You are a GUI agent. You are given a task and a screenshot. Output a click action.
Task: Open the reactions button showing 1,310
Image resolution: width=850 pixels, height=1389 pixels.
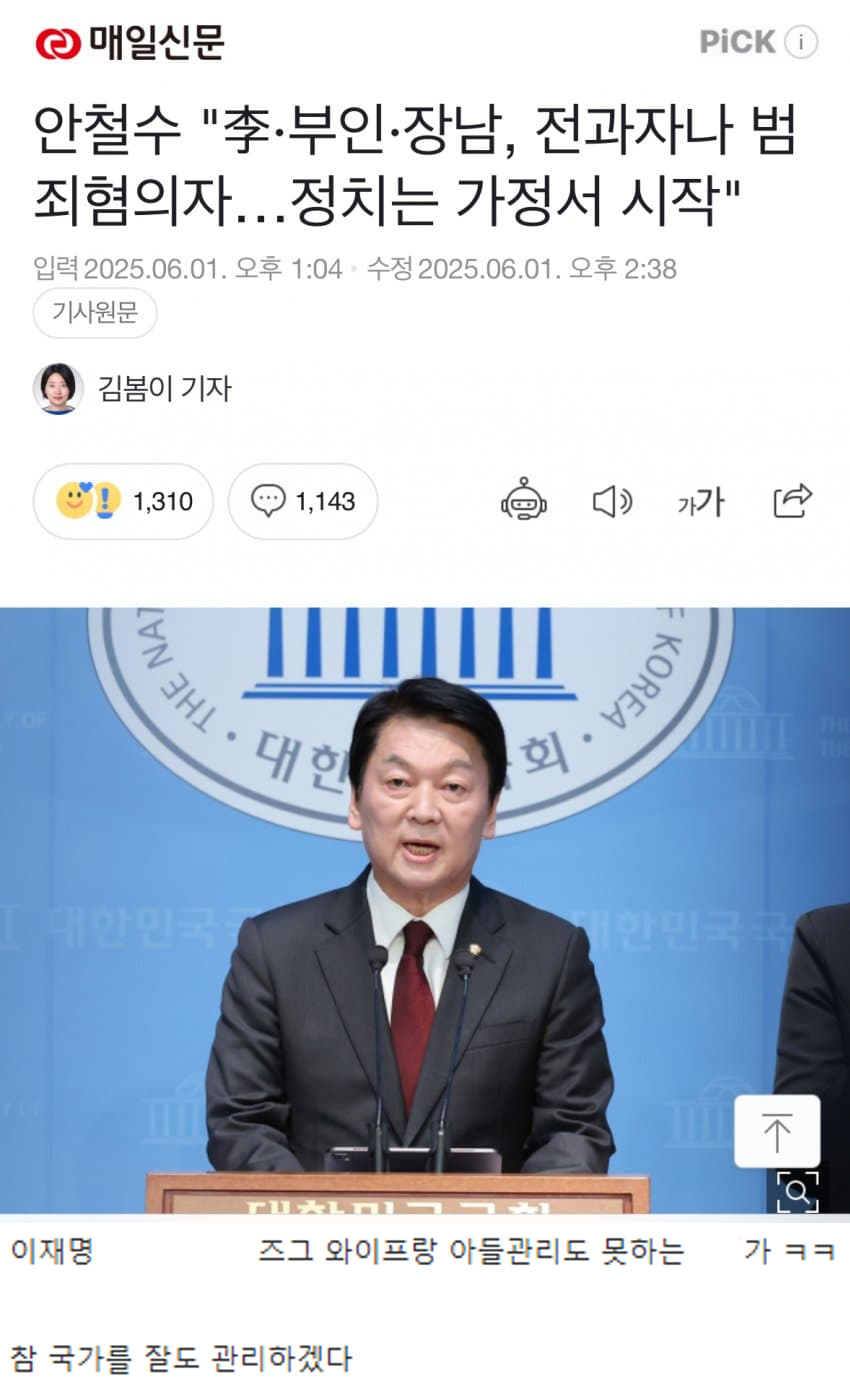click(124, 501)
